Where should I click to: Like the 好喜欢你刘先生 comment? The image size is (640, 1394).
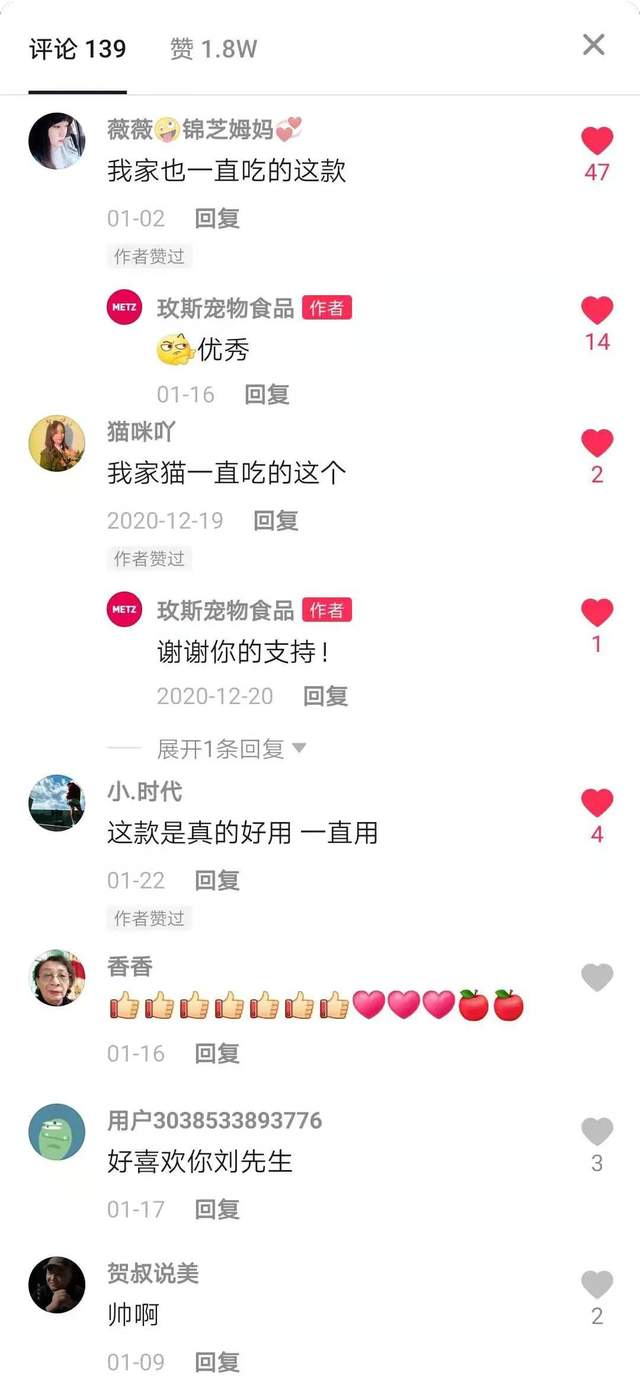click(597, 1131)
